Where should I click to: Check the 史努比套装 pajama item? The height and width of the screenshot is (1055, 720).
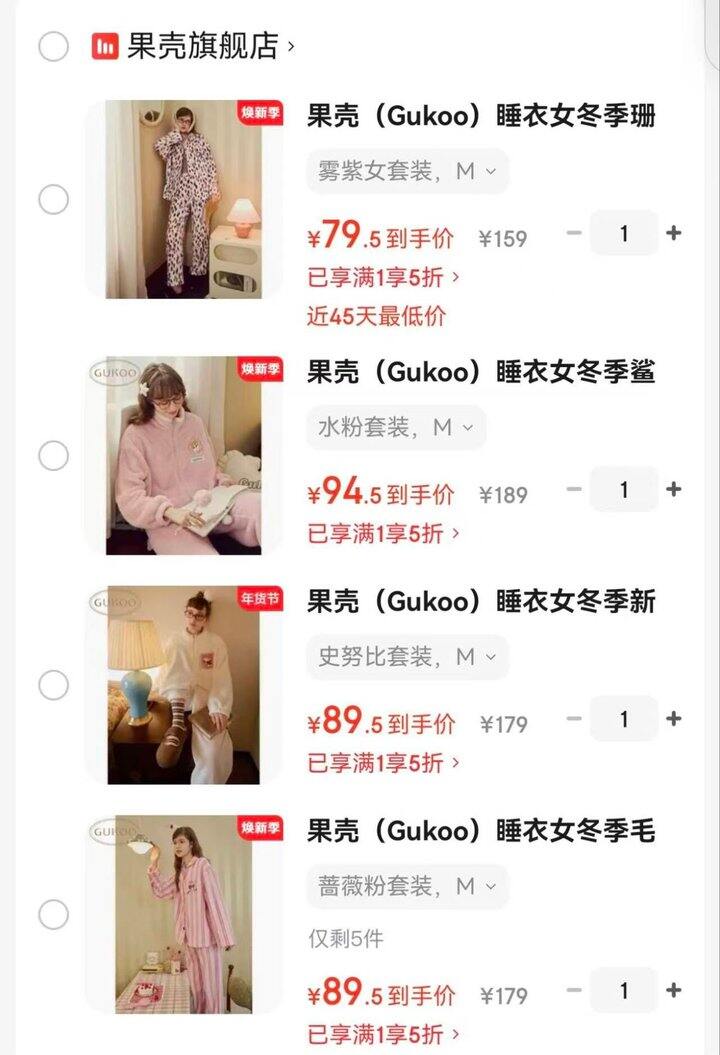pyautogui.click(x=53, y=686)
